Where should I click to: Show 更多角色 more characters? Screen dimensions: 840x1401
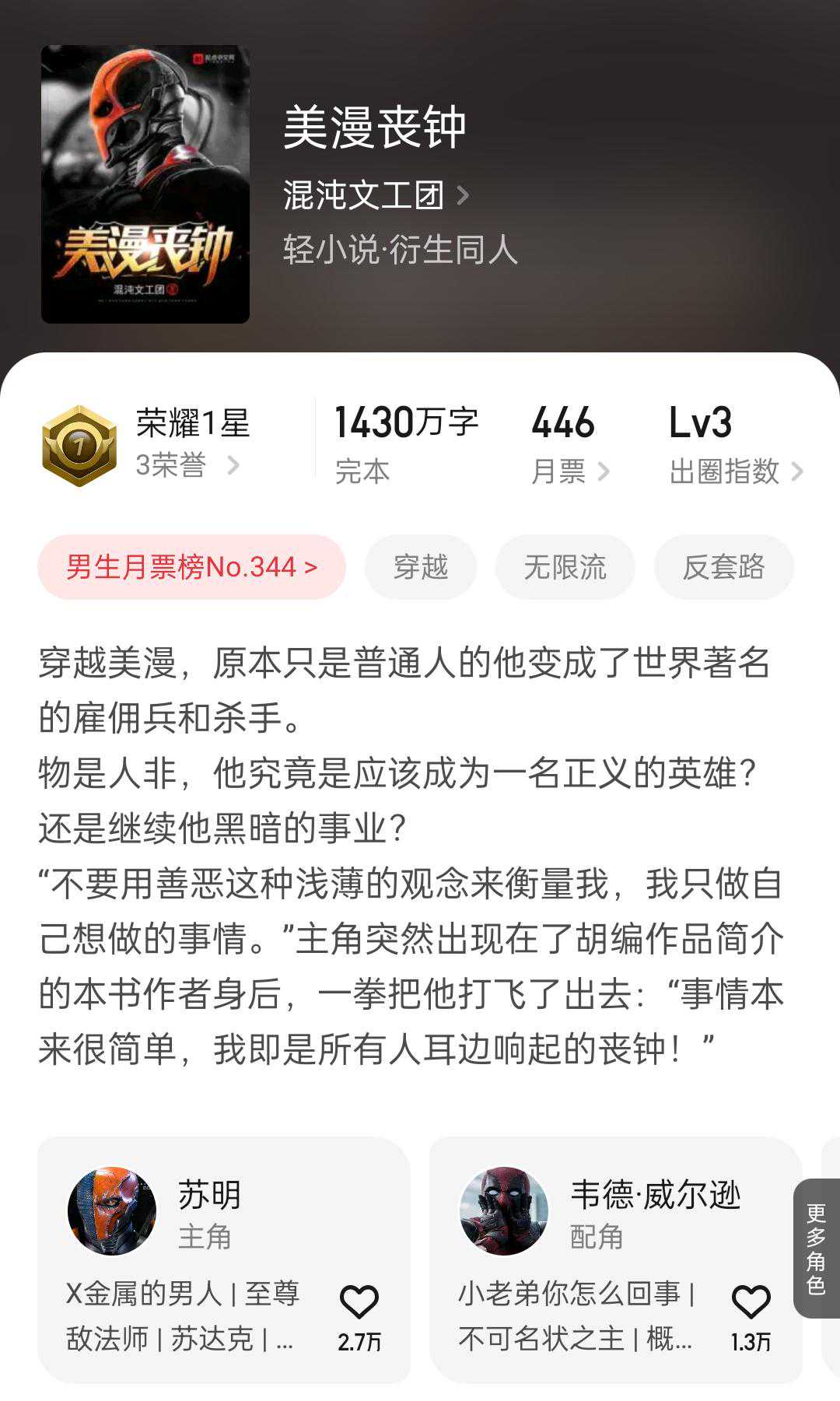pos(816,1248)
